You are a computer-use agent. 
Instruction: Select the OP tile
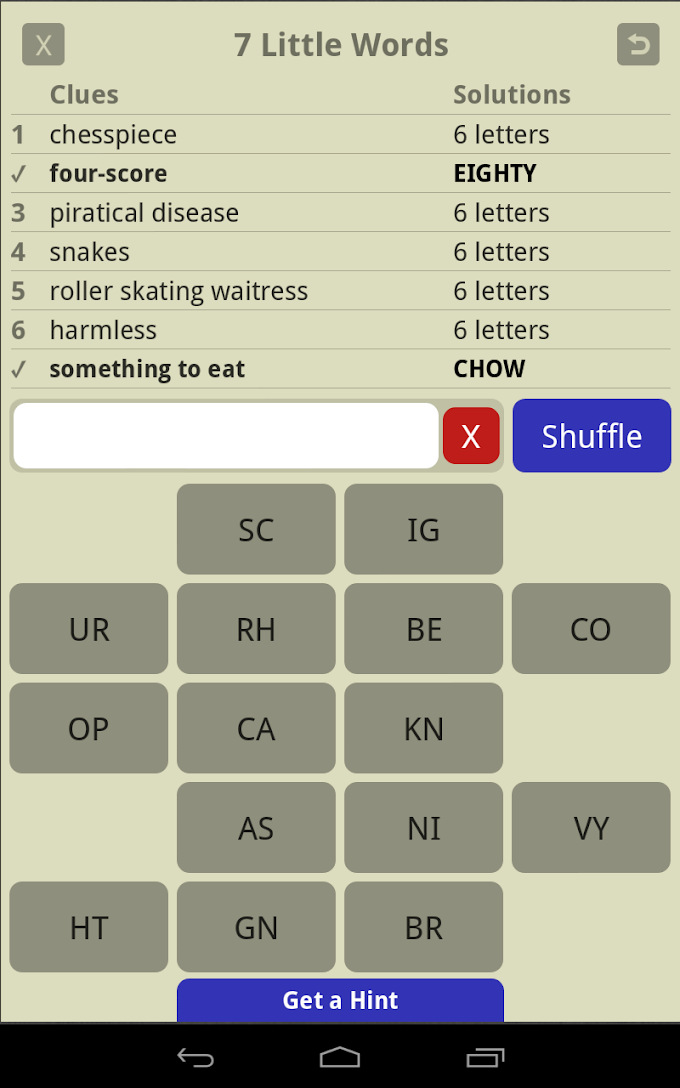coord(89,728)
